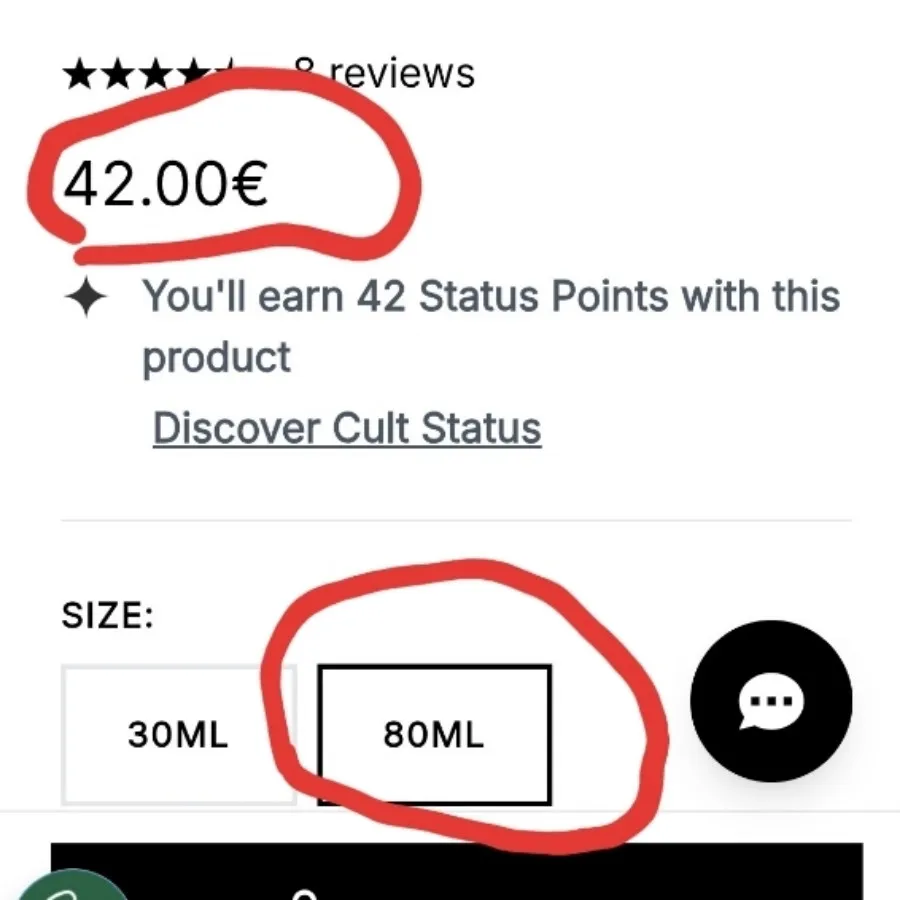Screen dimensions: 900x900
Task: Tap the black button below size options
Action: tap(455, 872)
